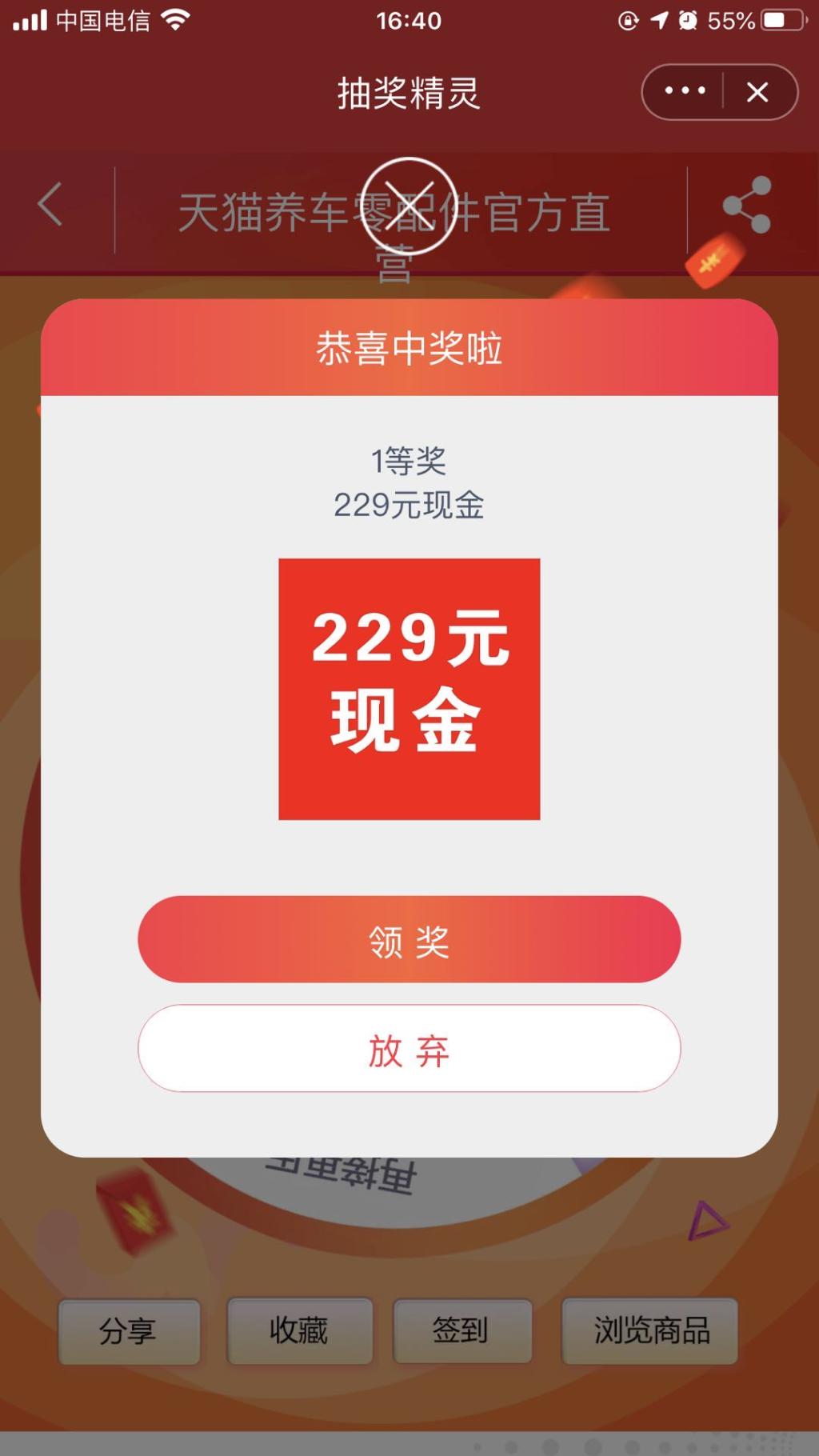Tap the 分享 button
Screen dimensions: 819x1456
click(x=129, y=1331)
